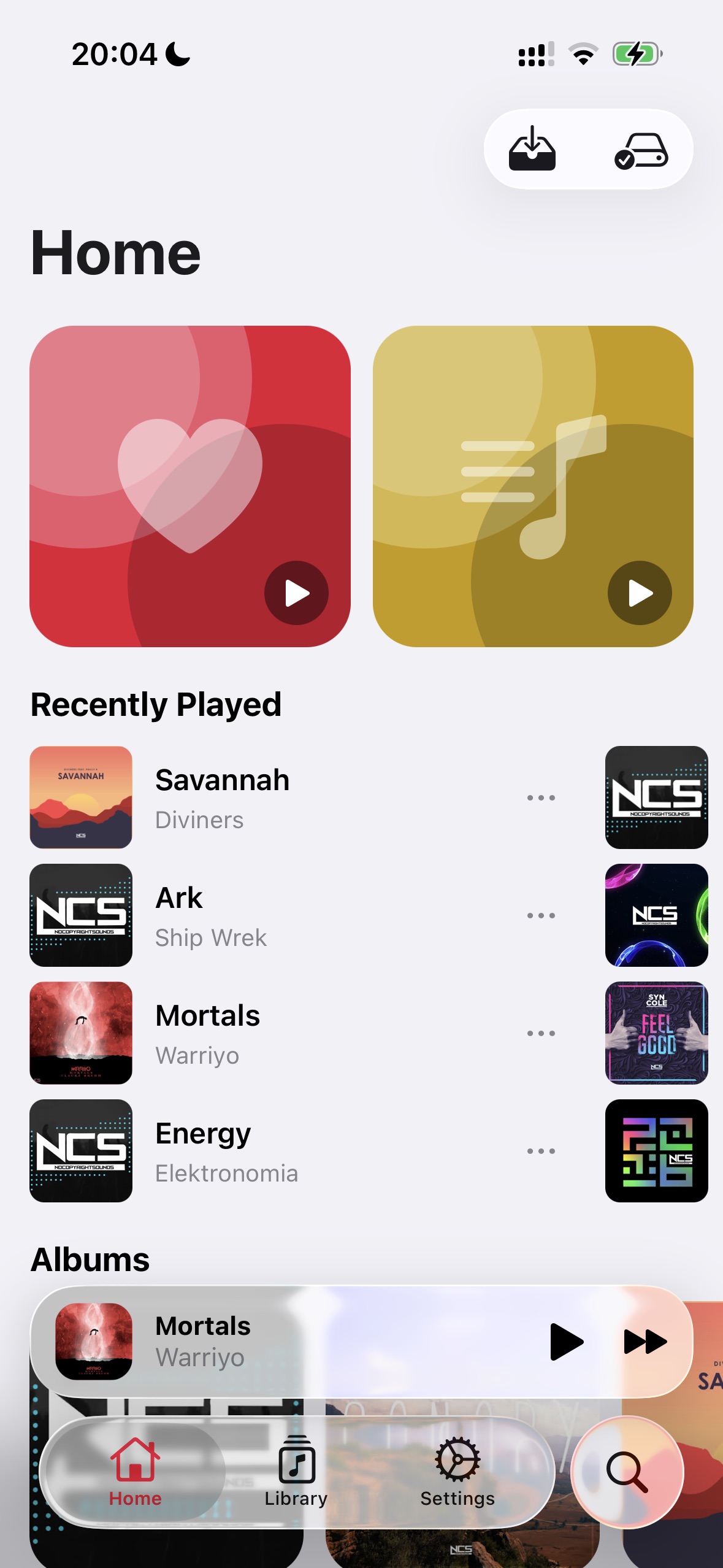Open the storage drive checkmark icon
723x1568 pixels.
[x=641, y=150]
